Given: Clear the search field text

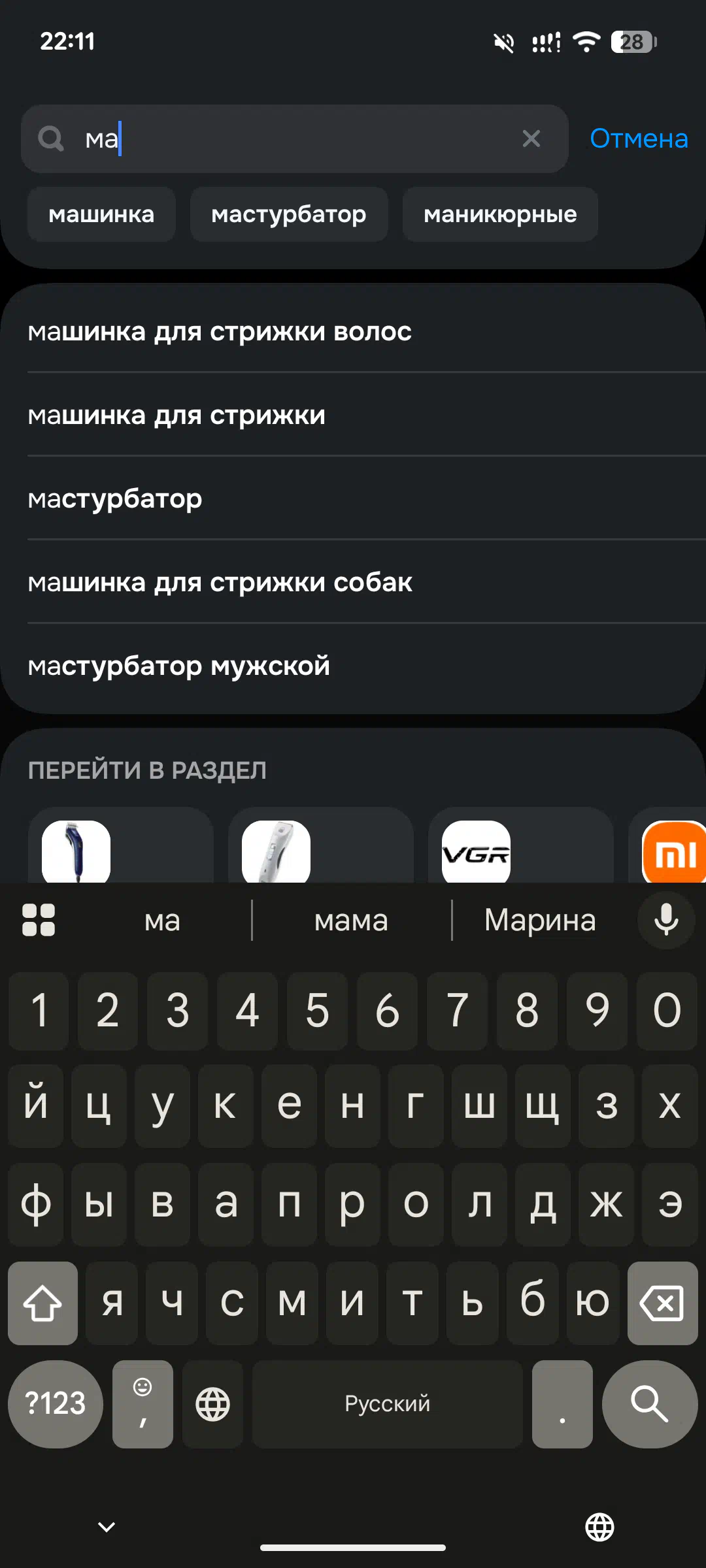Looking at the screenshot, I should tap(531, 139).
